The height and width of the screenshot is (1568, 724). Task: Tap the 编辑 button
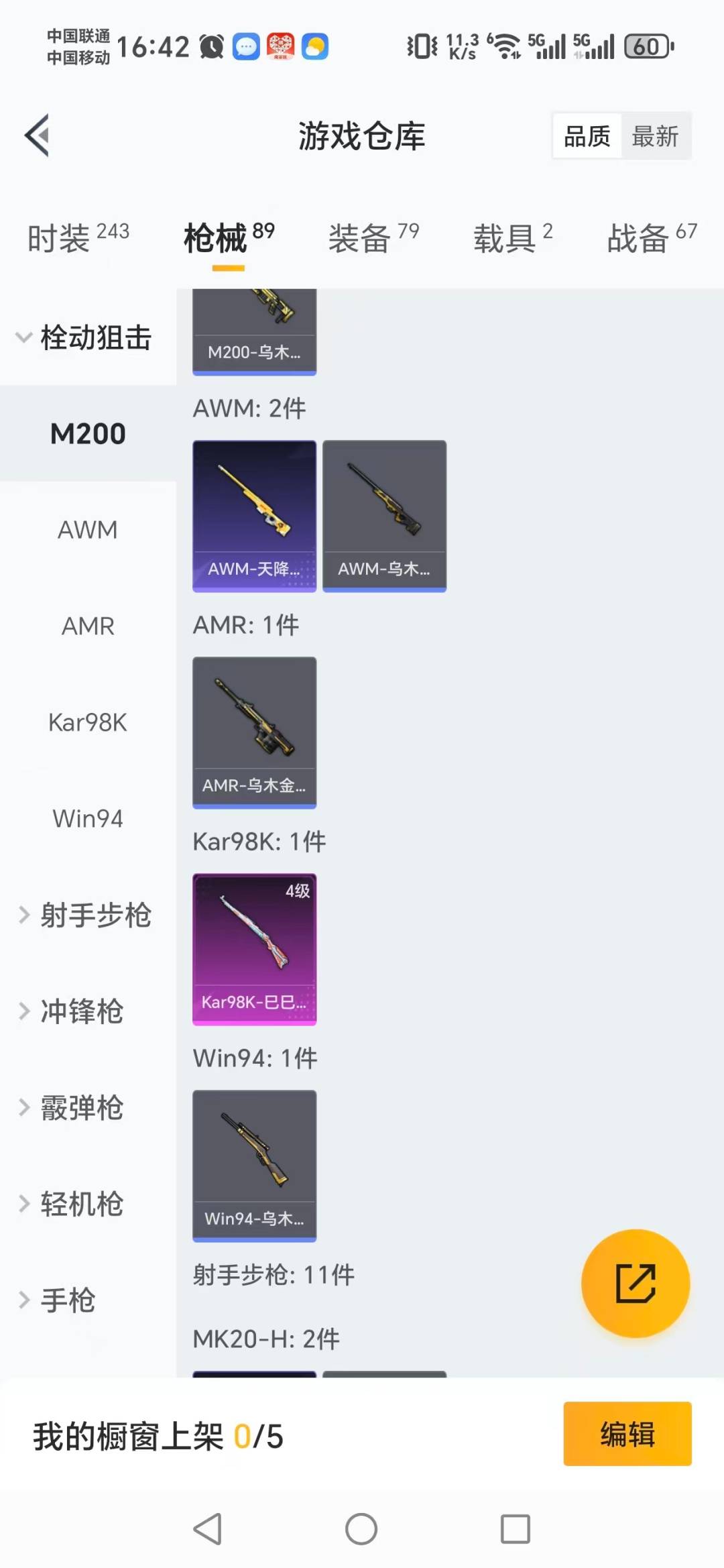[x=627, y=1432]
